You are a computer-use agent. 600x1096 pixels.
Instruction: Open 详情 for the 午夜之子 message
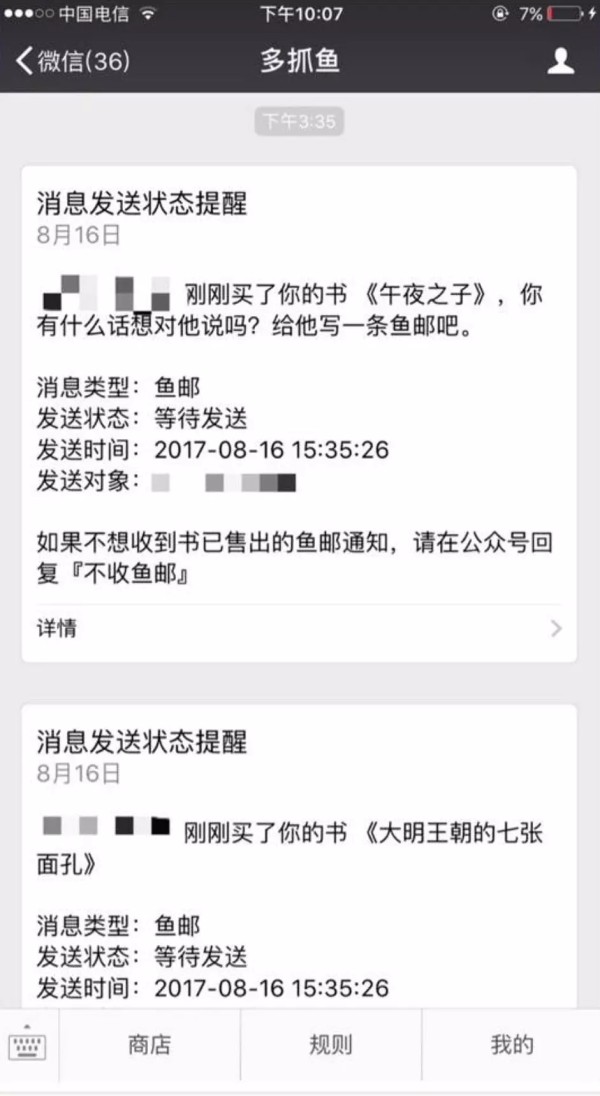(x=299, y=629)
